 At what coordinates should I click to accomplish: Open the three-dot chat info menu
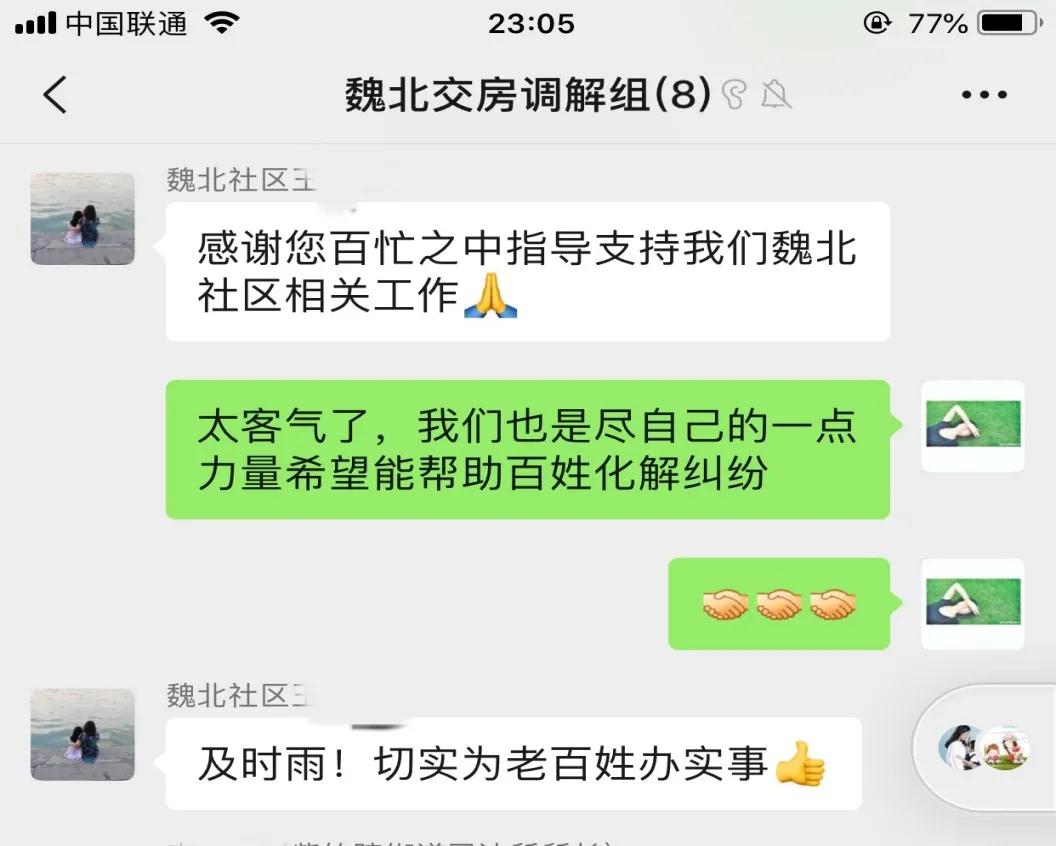coord(984,95)
